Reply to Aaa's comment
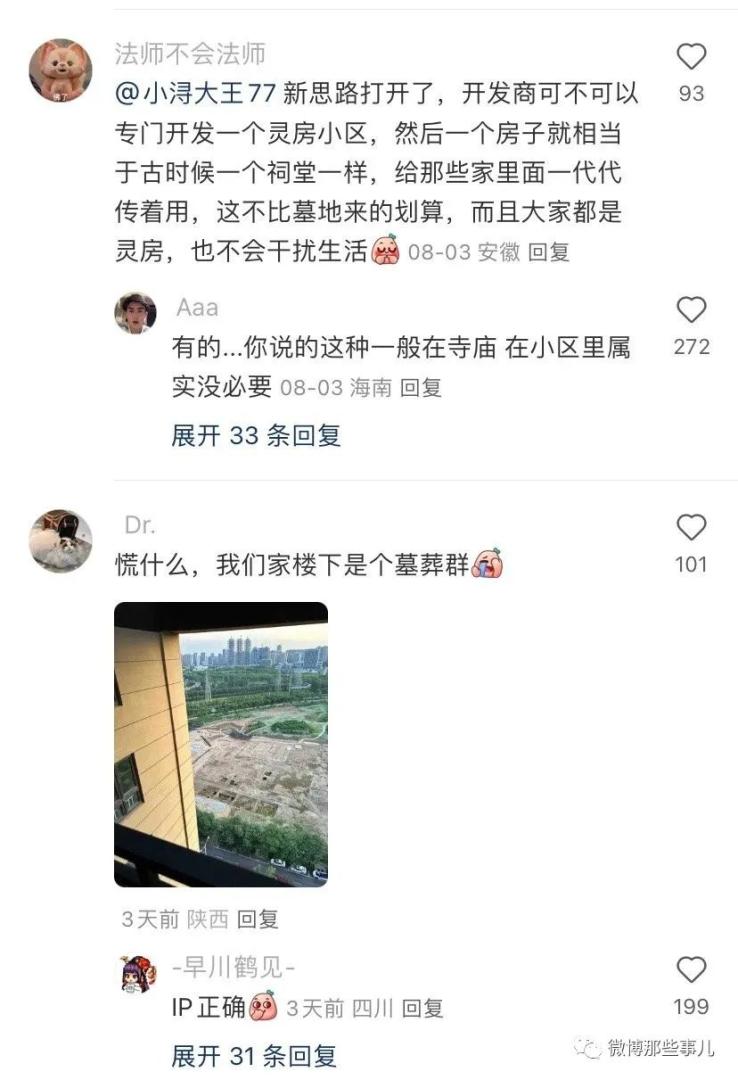The height and width of the screenshot is (1080, 738). [x=421, y=388]
